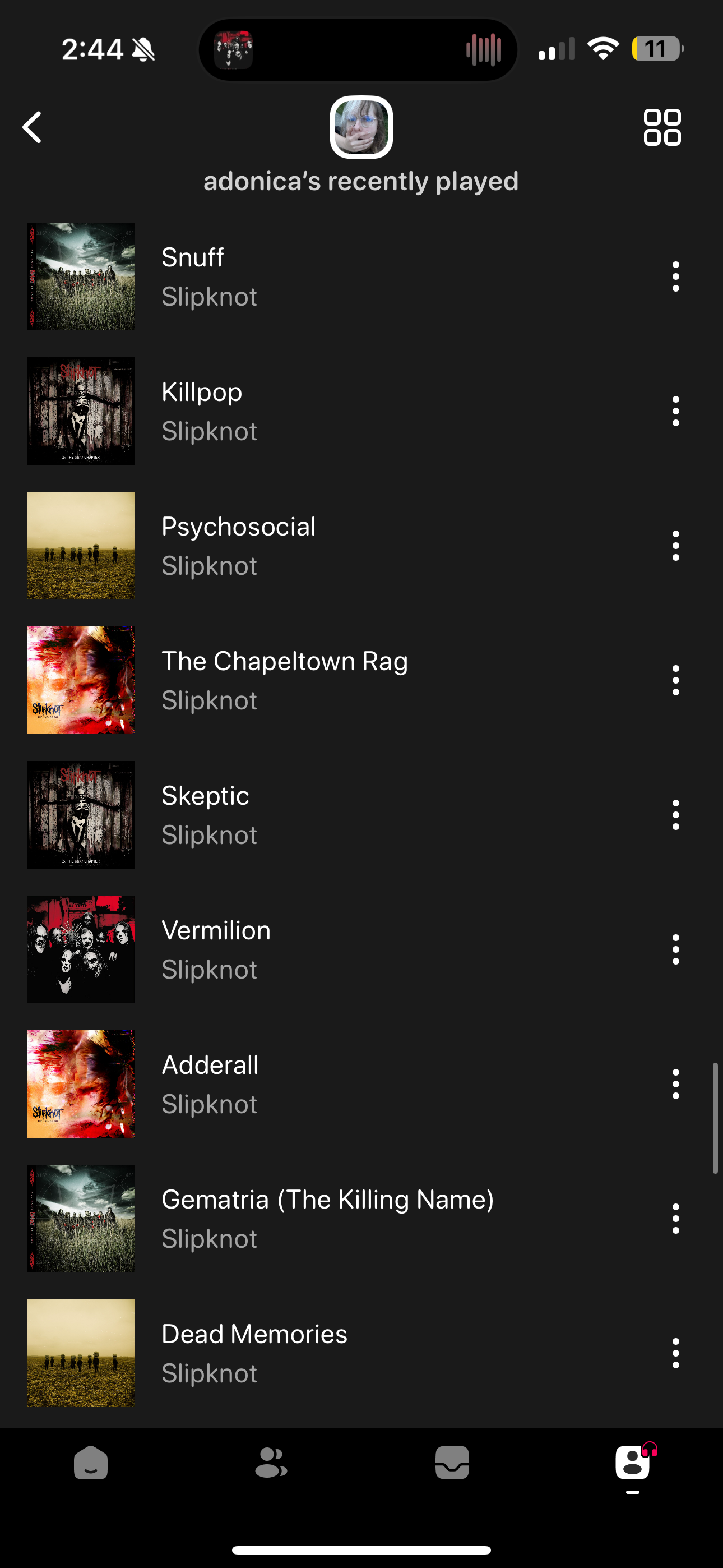Switch to the home tab
Viewport: 723px width, 1568px height.
tap(91, 1462)
